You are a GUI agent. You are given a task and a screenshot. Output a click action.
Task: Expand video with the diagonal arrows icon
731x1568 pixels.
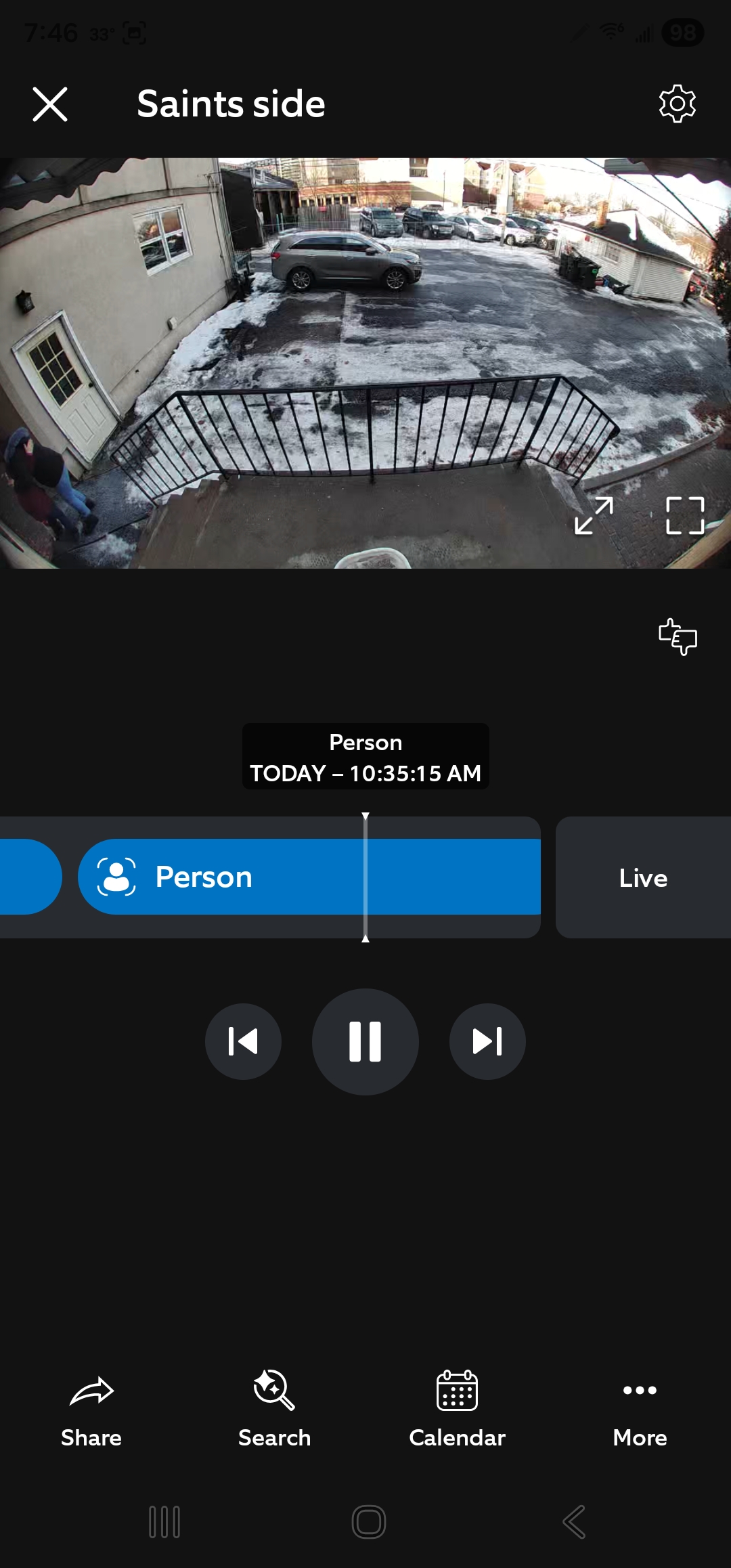coord(594,515)
